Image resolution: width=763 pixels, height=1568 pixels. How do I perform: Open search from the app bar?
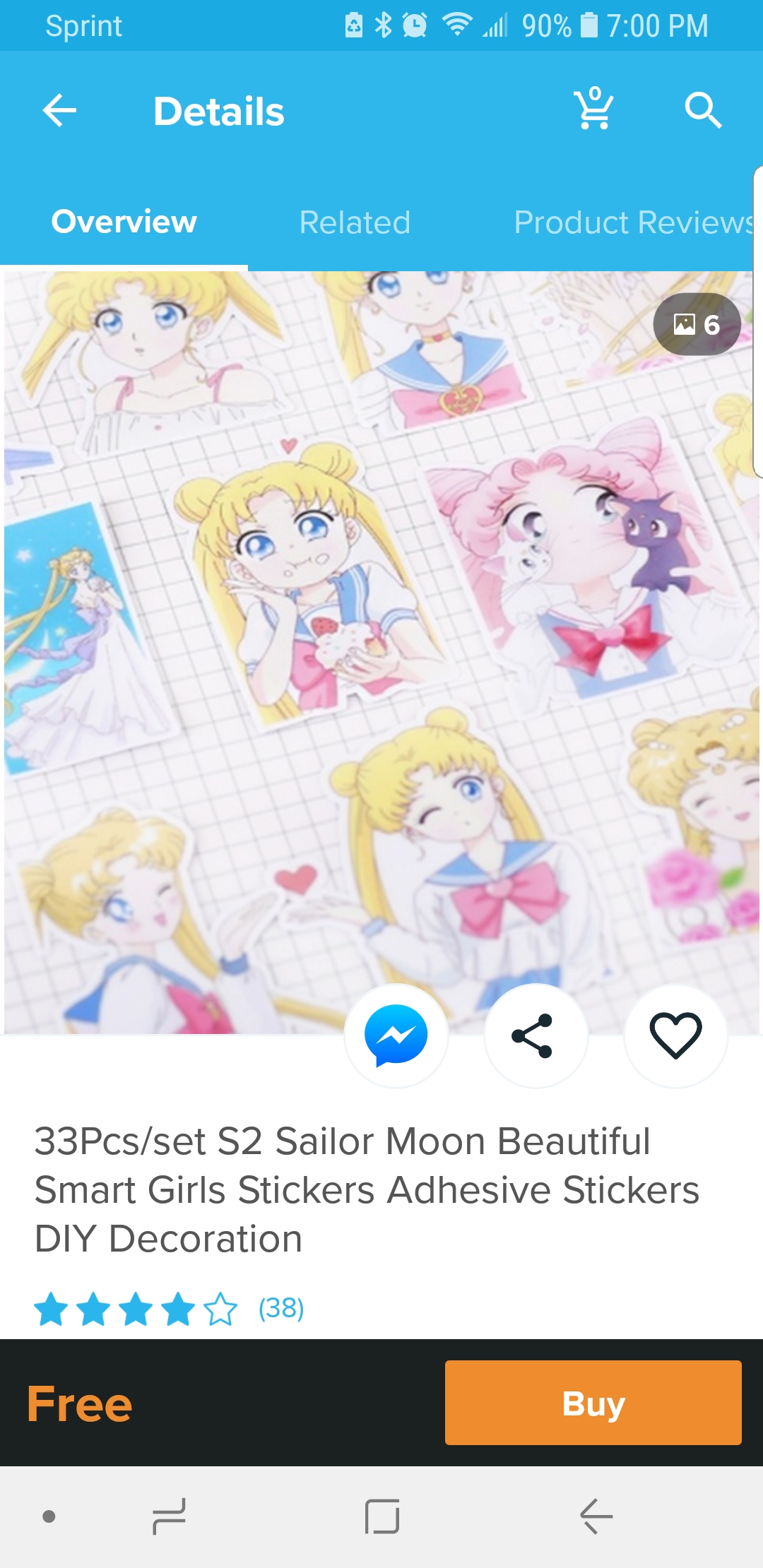pos(703,110)
